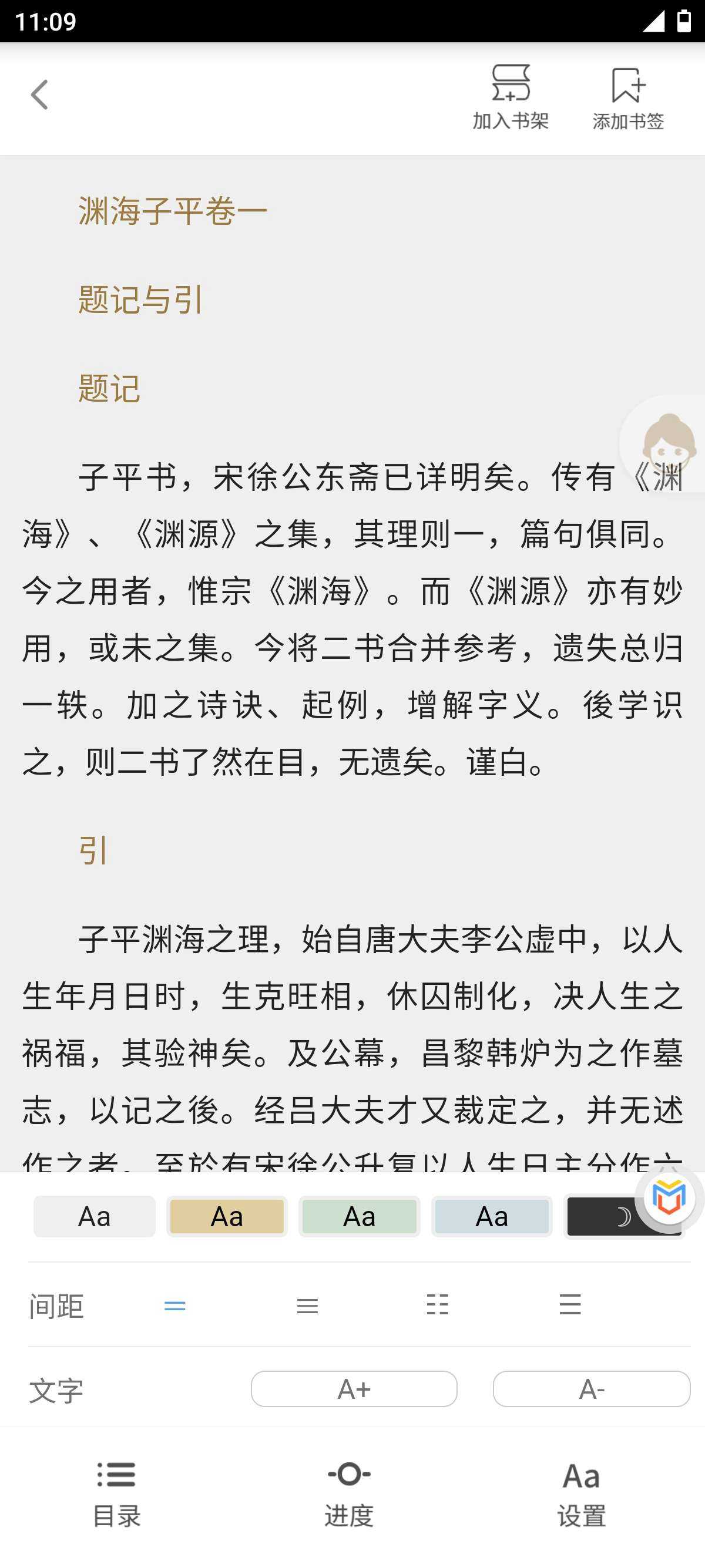Select the gray Aa background theme

pos(95,1216)
